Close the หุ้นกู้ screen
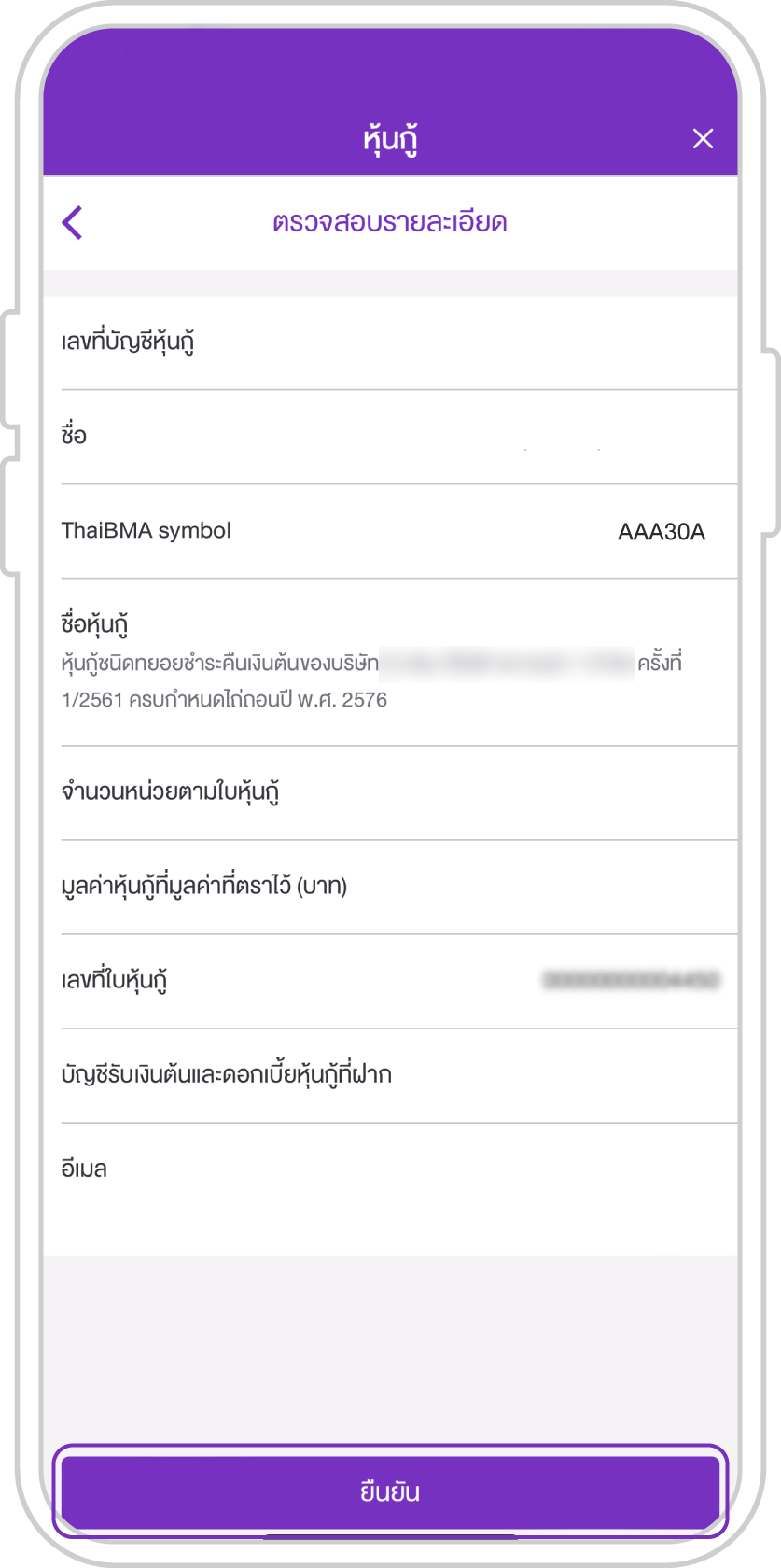Viewport: 781px width, 1568px height. pyautogui.click(x=703, y=139)
